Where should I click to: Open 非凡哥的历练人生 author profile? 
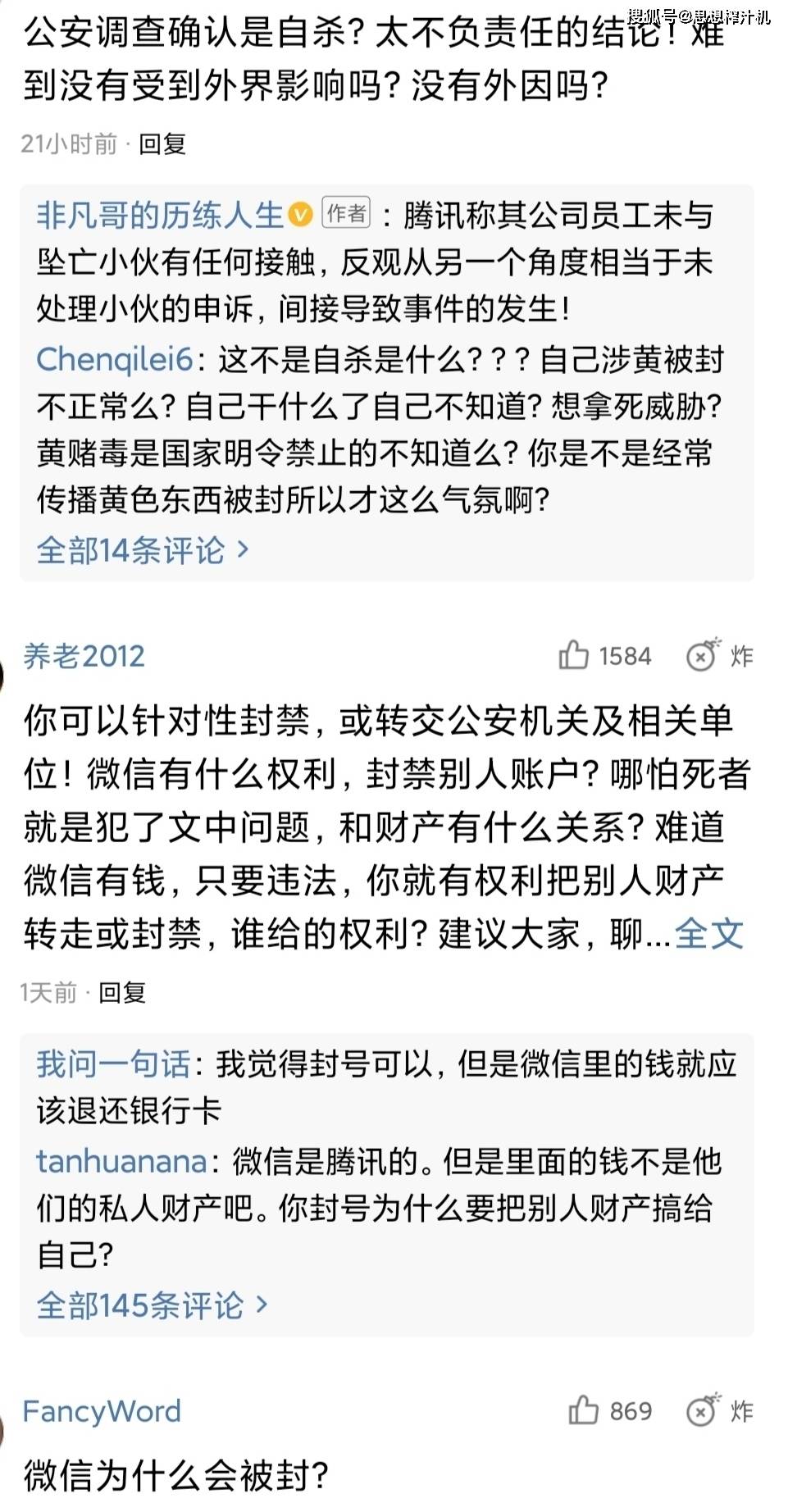click(160, 216)
